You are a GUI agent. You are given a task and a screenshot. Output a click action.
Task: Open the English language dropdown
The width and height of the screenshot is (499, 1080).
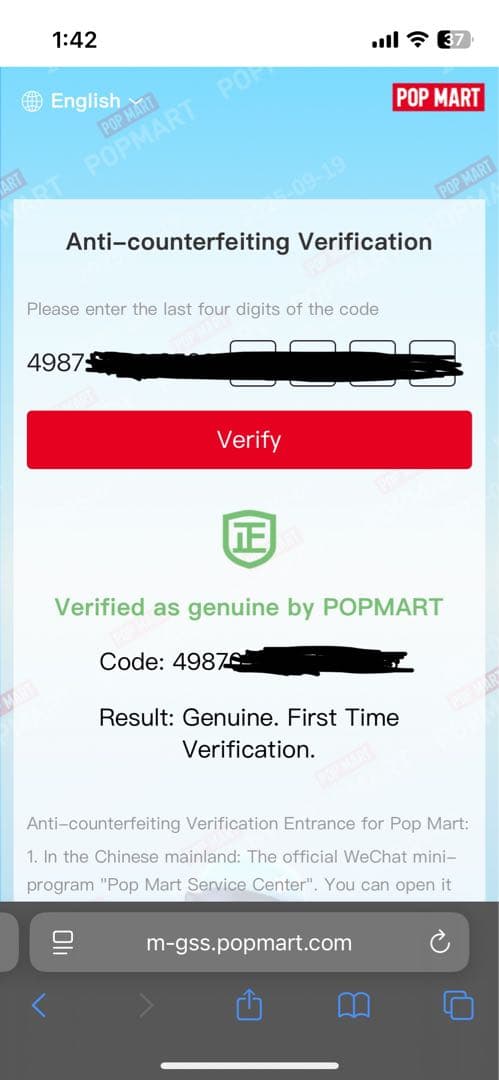click(83, 101)
